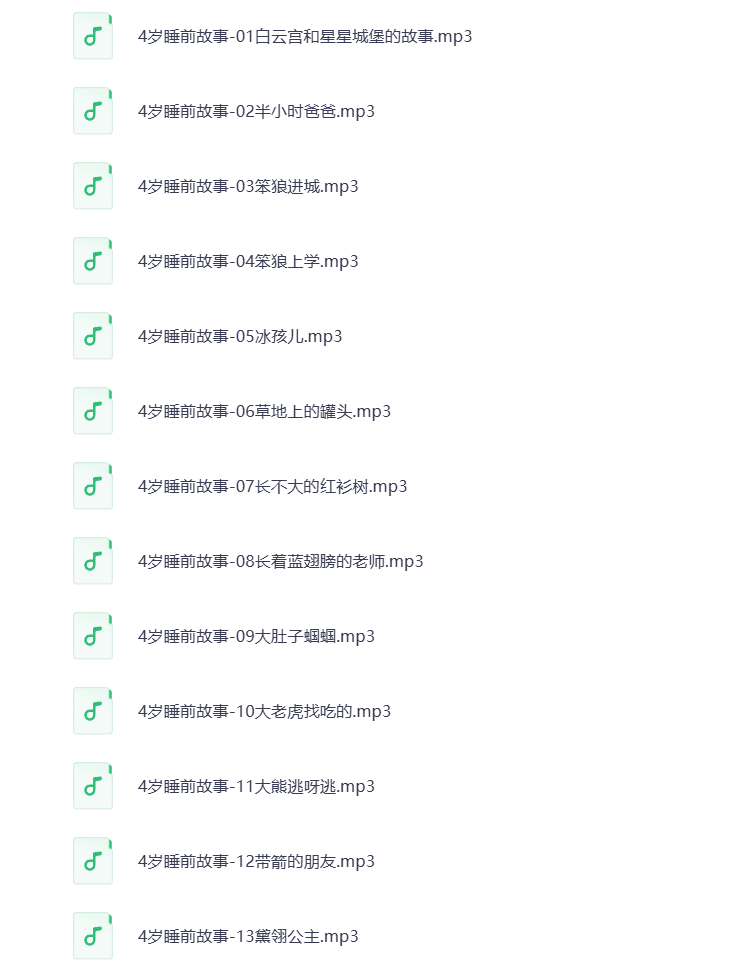The image size is (741, 980).
Task: Click the filename 4岁睡前故事-05冰孩儿.mp3
Action: tap(240, 336)
